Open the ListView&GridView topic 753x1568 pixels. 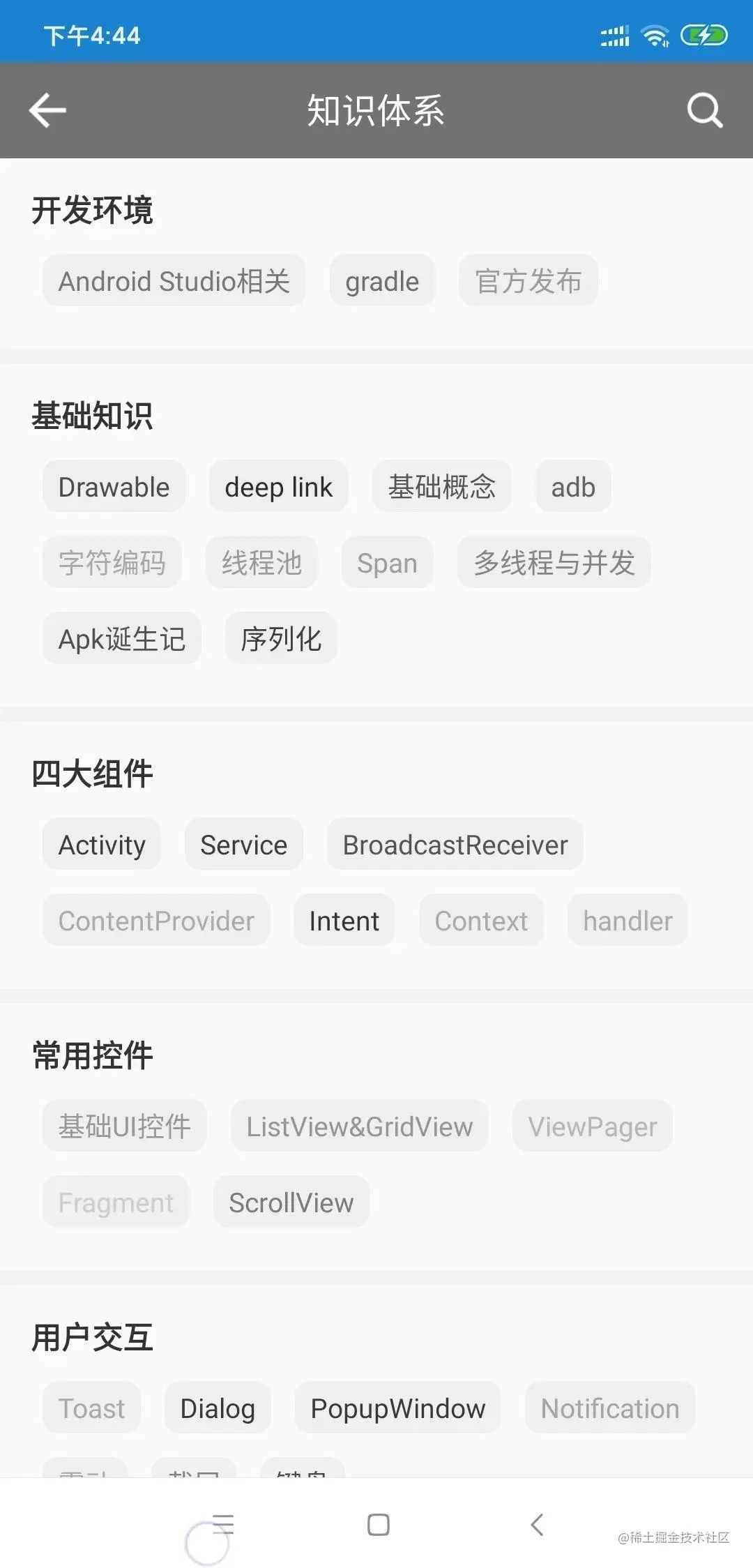pyautogui.click(x=359, y=1126)
